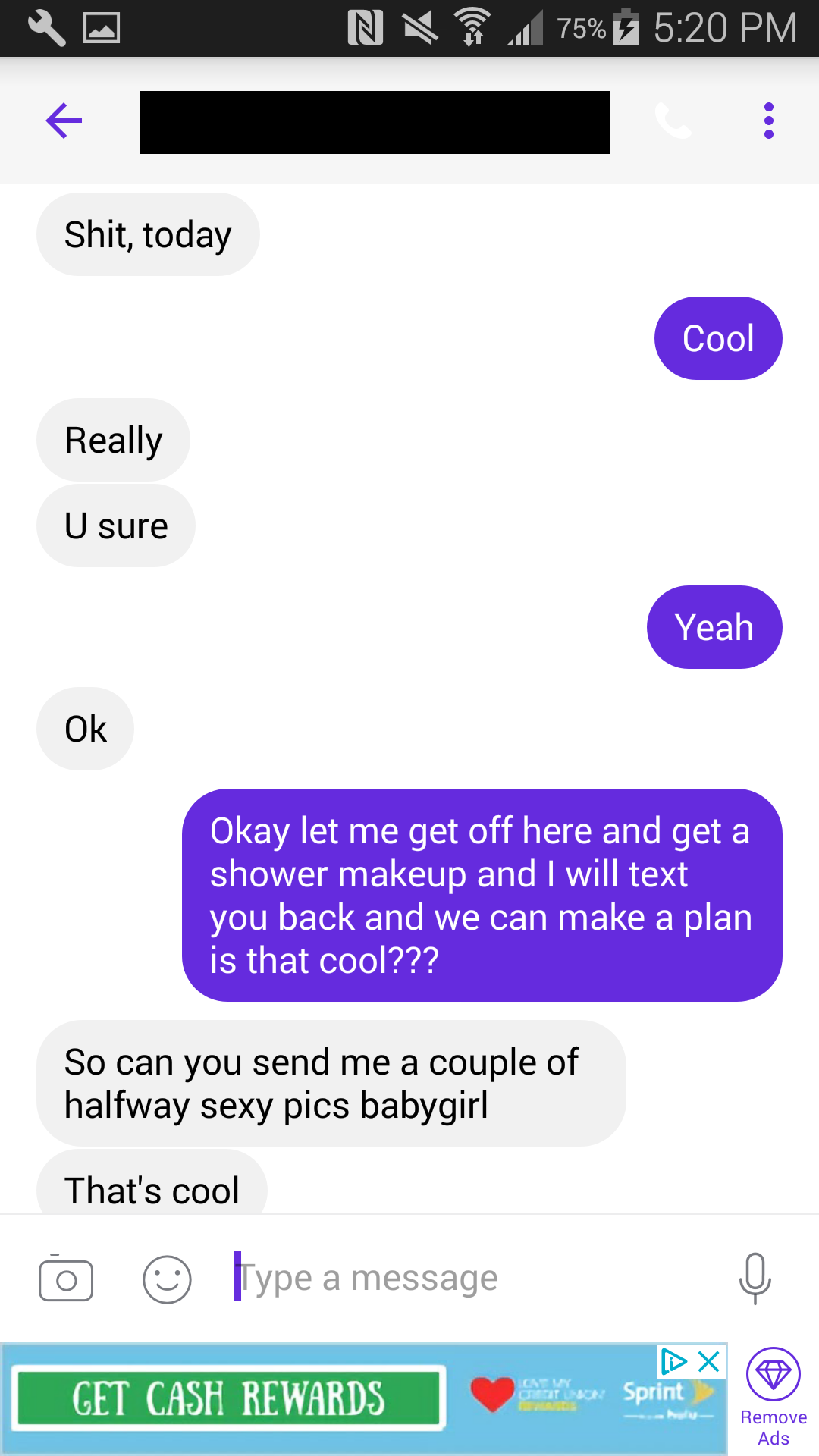Screen dimensions: 819x1456
Task: Open the camera to attach a photo
Action: pyautogui.click(x=66, y=1279)
